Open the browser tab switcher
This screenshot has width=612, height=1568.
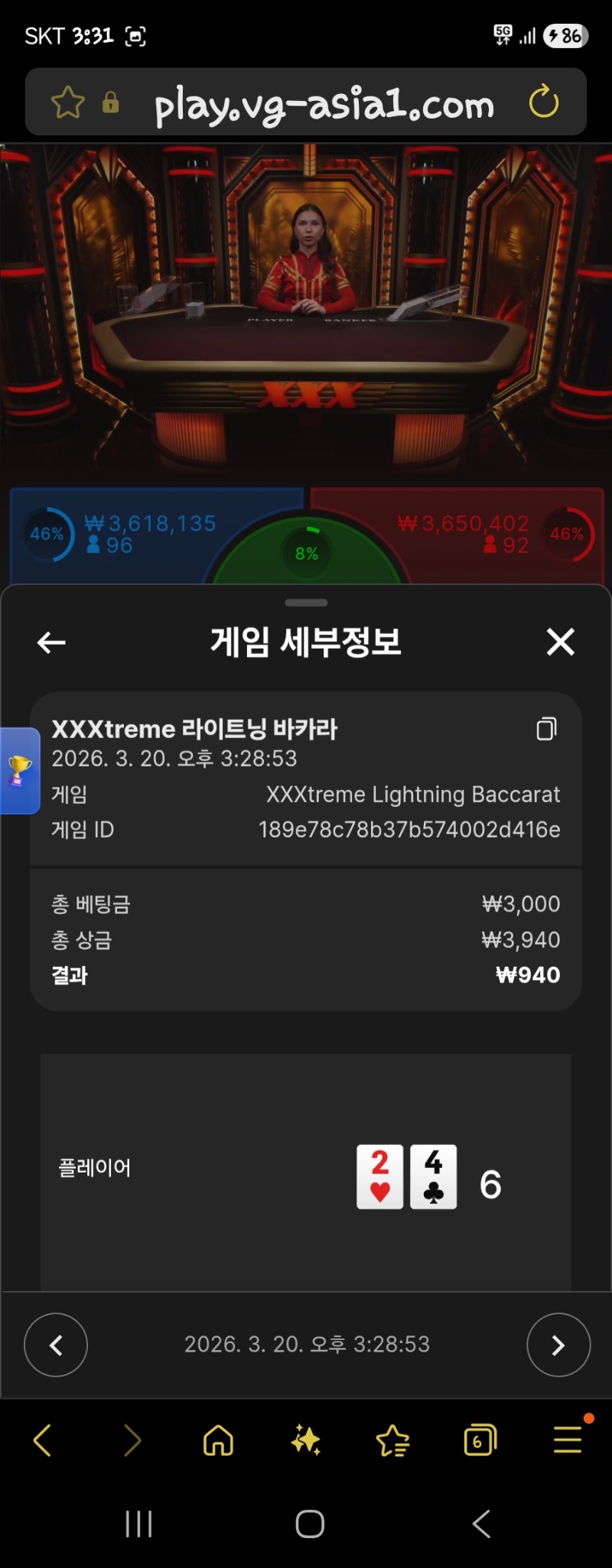pos(480,1441)
